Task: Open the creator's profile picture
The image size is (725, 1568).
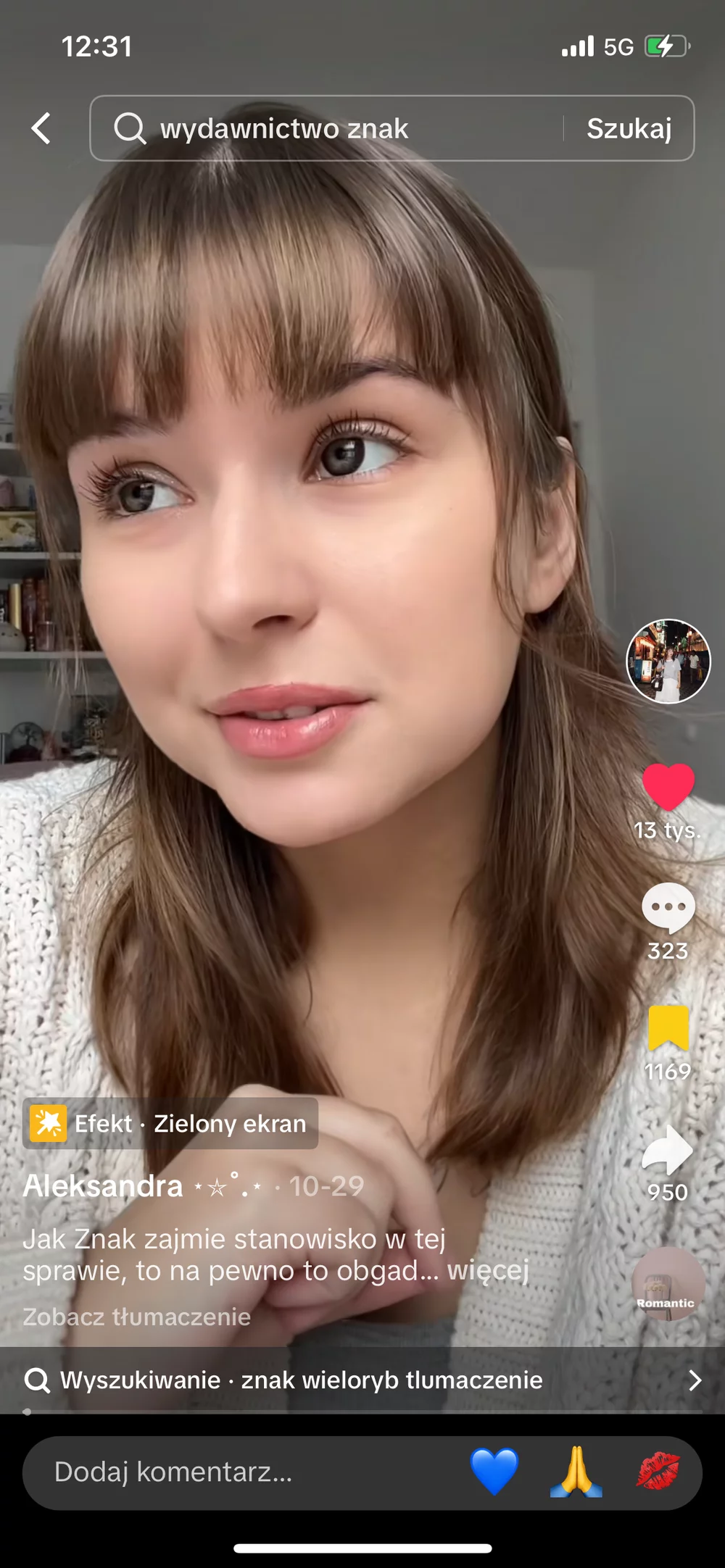Action: pos(668,661)
